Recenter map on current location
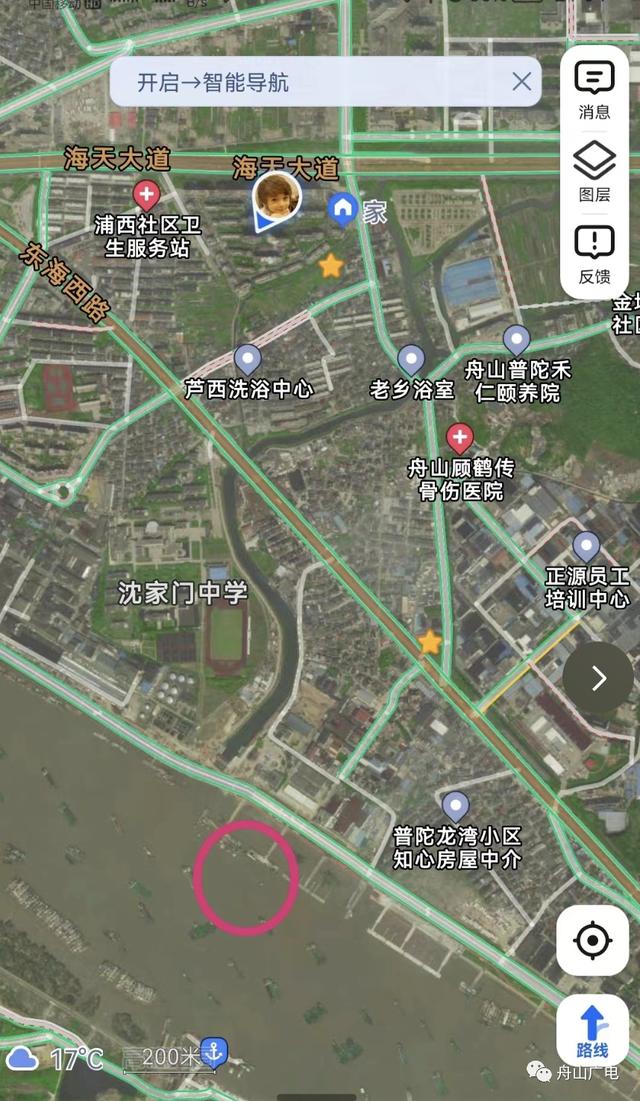Viewport: 640px width, 1101px height. coord(592,940)
